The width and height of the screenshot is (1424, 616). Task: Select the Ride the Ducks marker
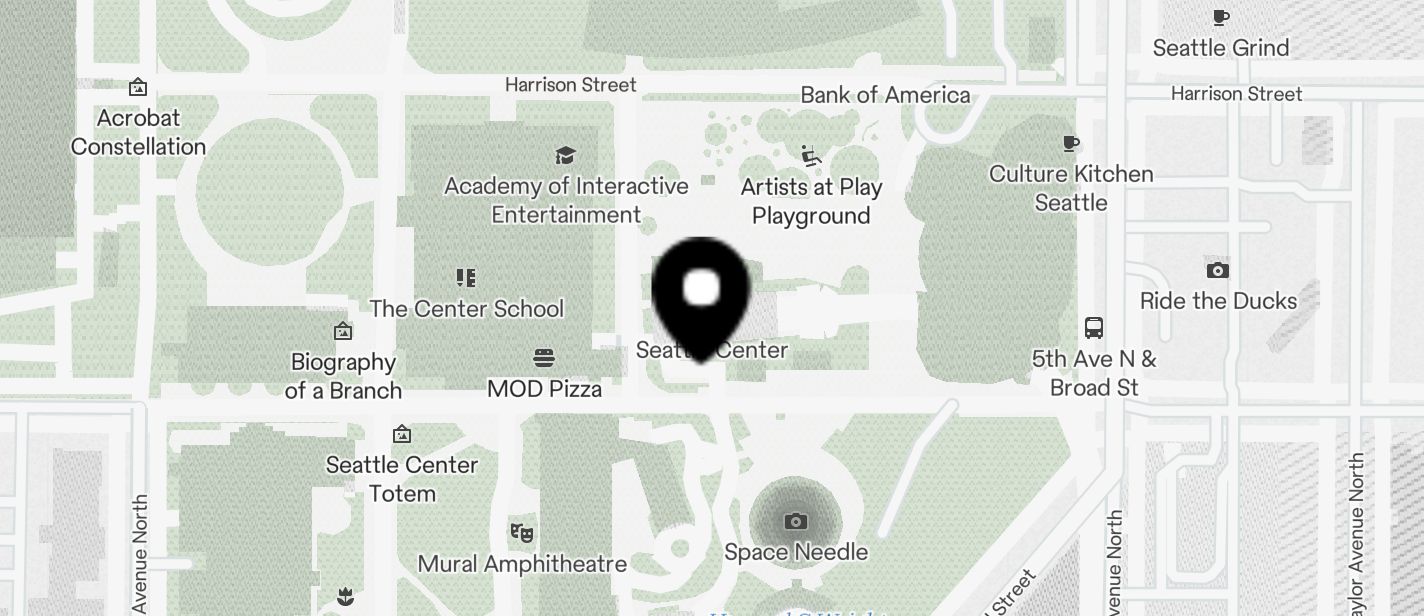pyautogui.click(x=1217, y=270)
